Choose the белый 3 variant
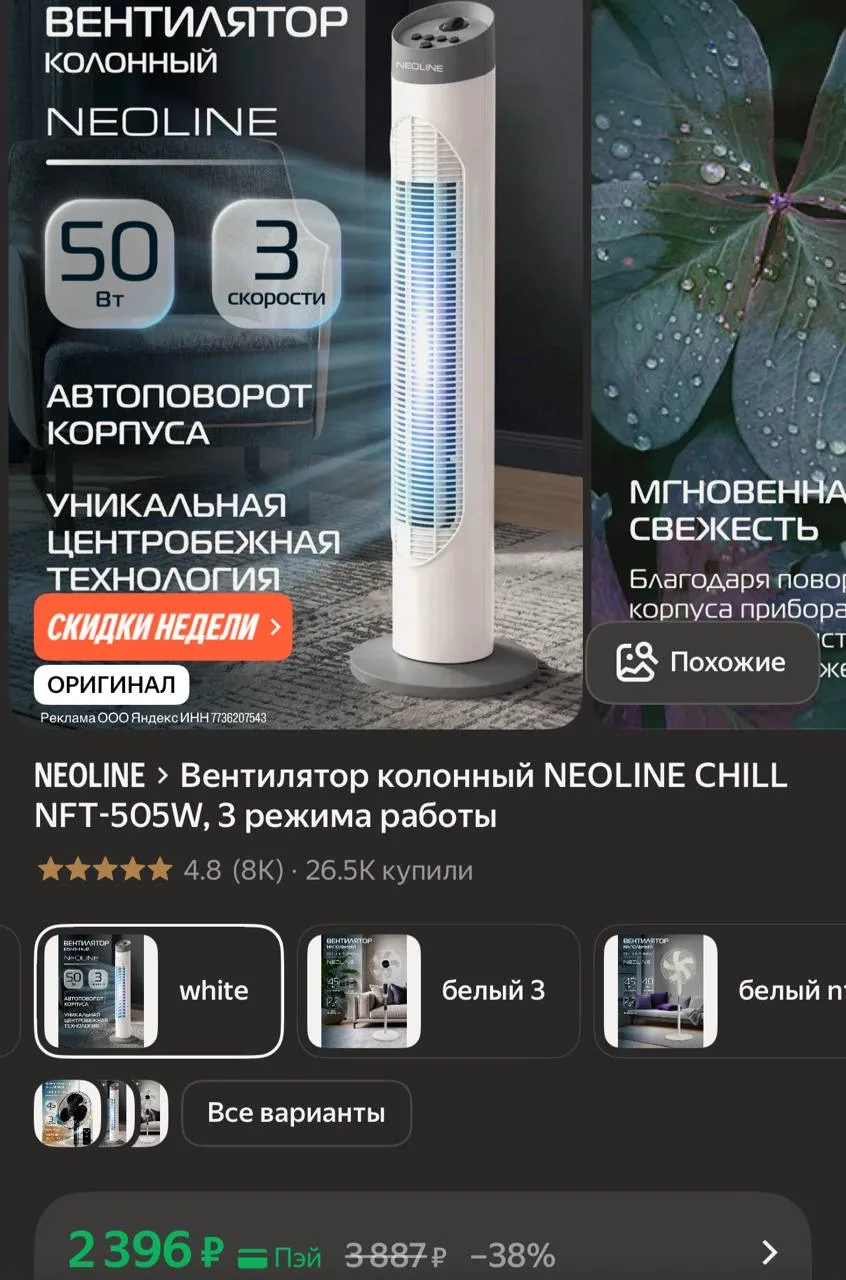The width and height of the screenshot is (846, 1280). (x=438, y=991)
